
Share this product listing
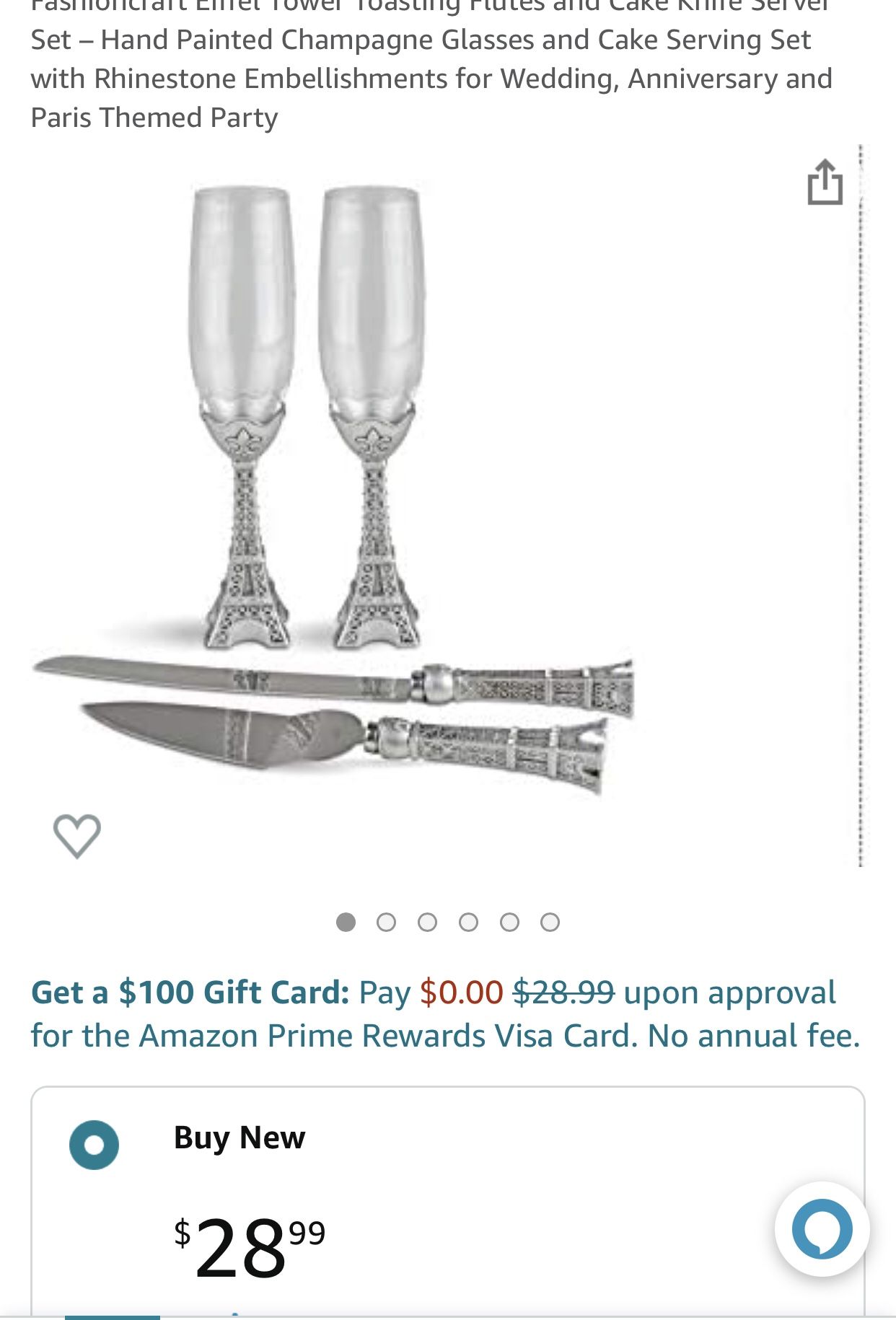tap(825, 182)
